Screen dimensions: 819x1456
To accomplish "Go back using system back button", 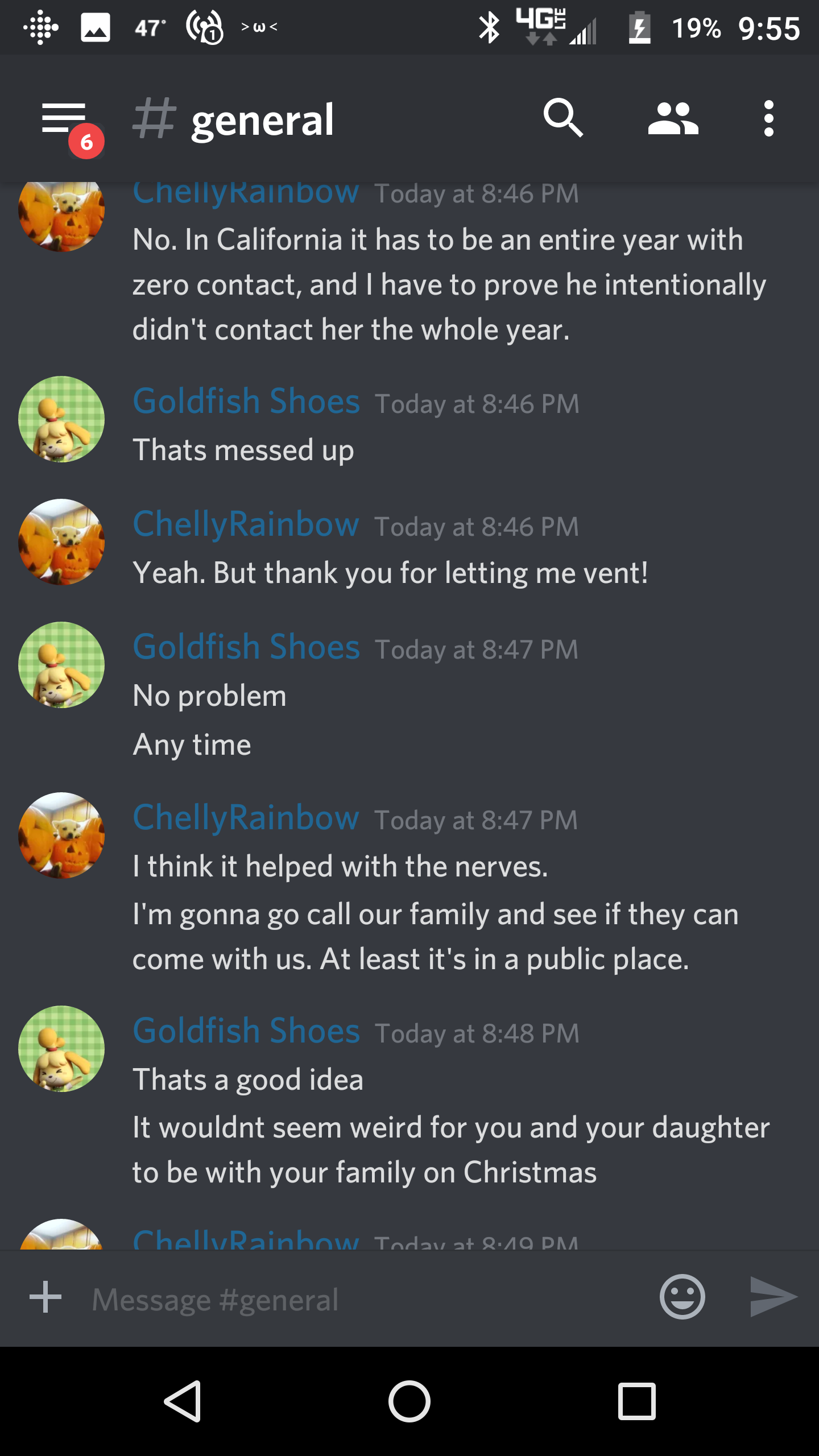I will 183,1401.
